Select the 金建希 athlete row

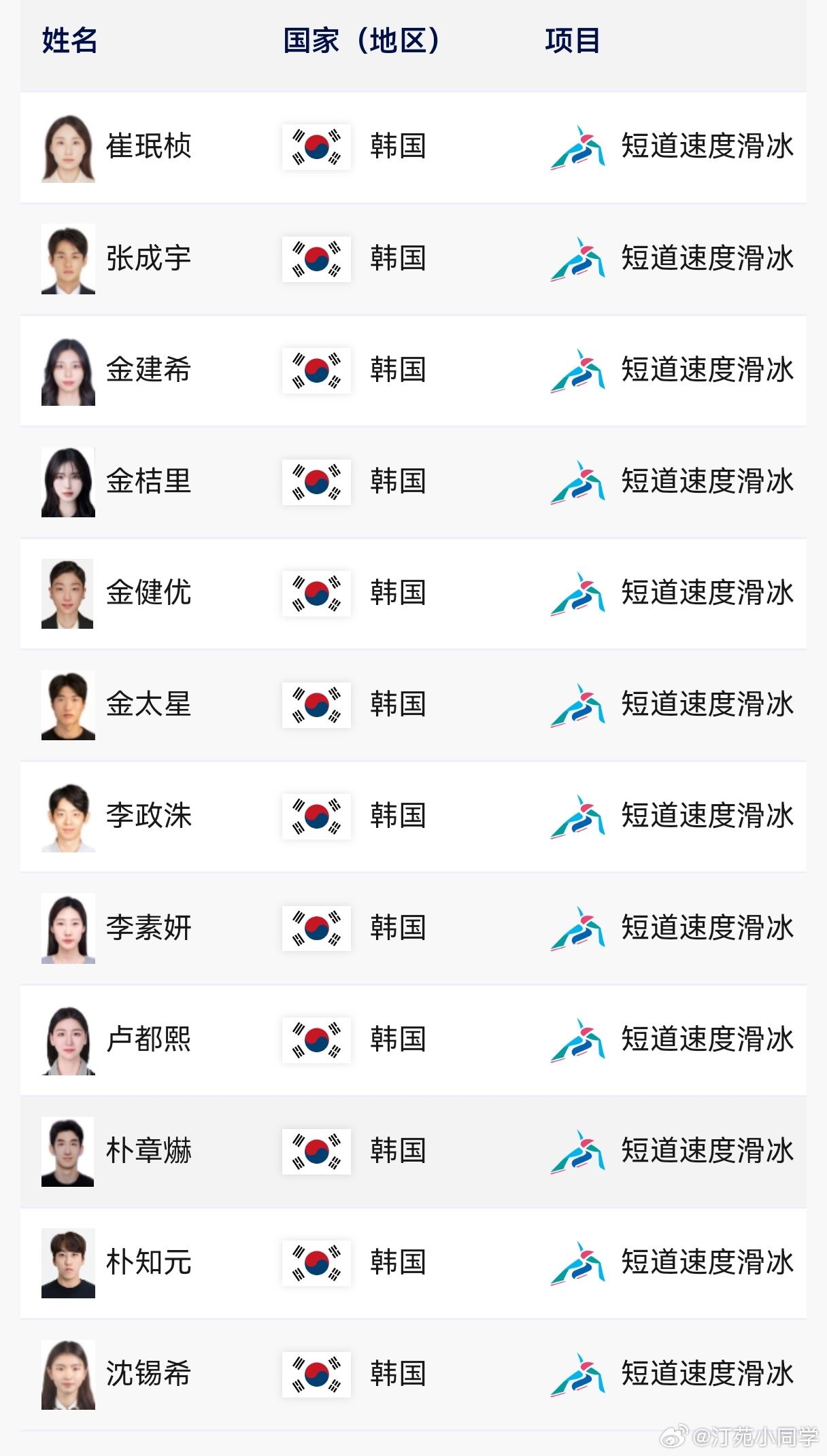tap(148, 370)
